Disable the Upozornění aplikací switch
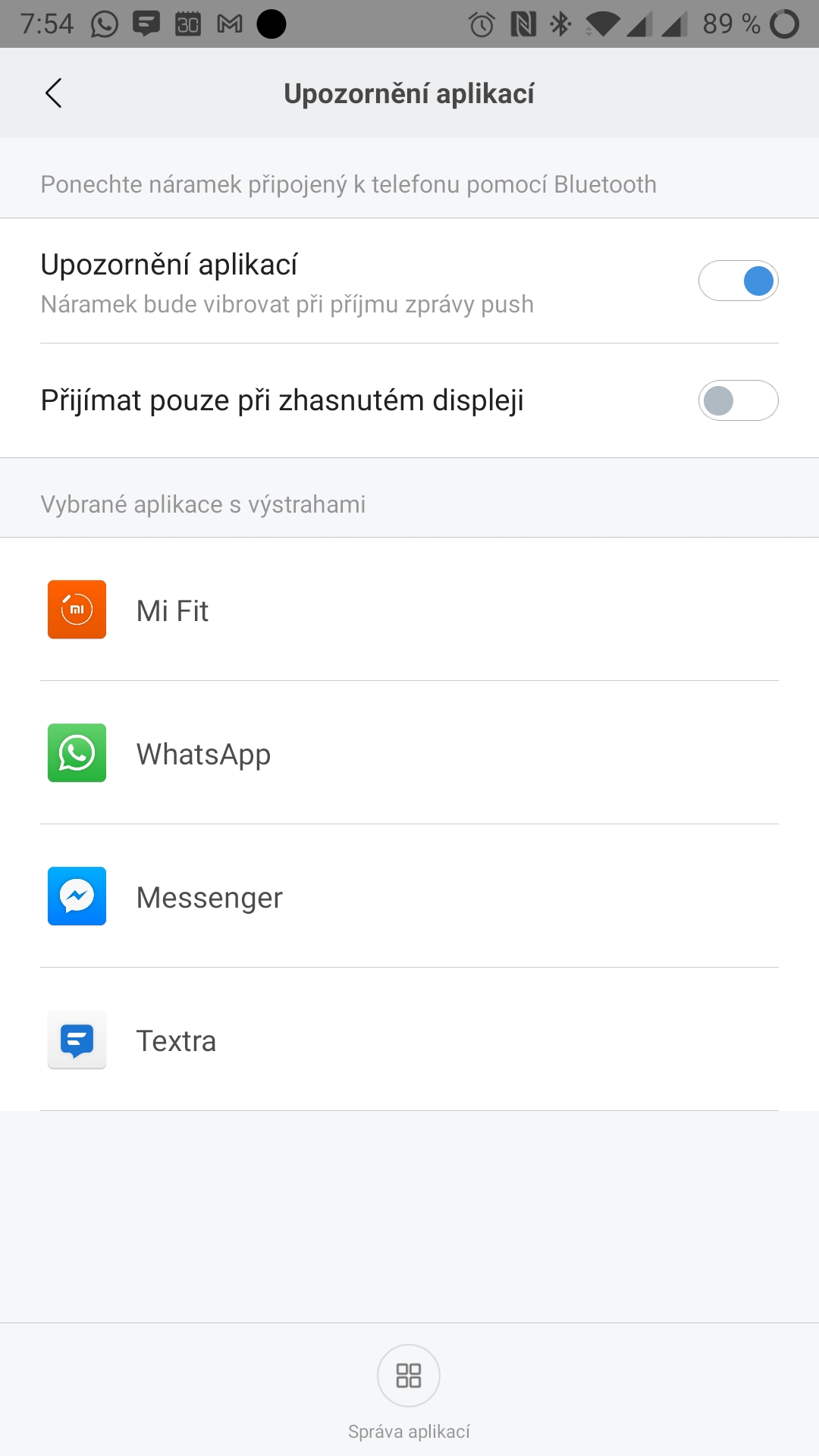This screenshot has width=819, height=1456. (x=738, y=281)
